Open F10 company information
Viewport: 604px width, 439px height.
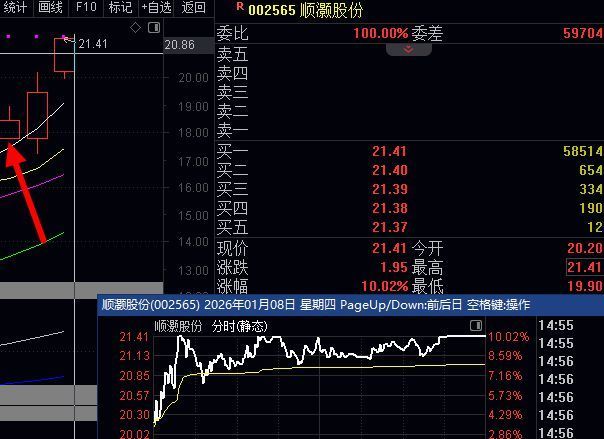pyautogui.click(x=86, y=8)
